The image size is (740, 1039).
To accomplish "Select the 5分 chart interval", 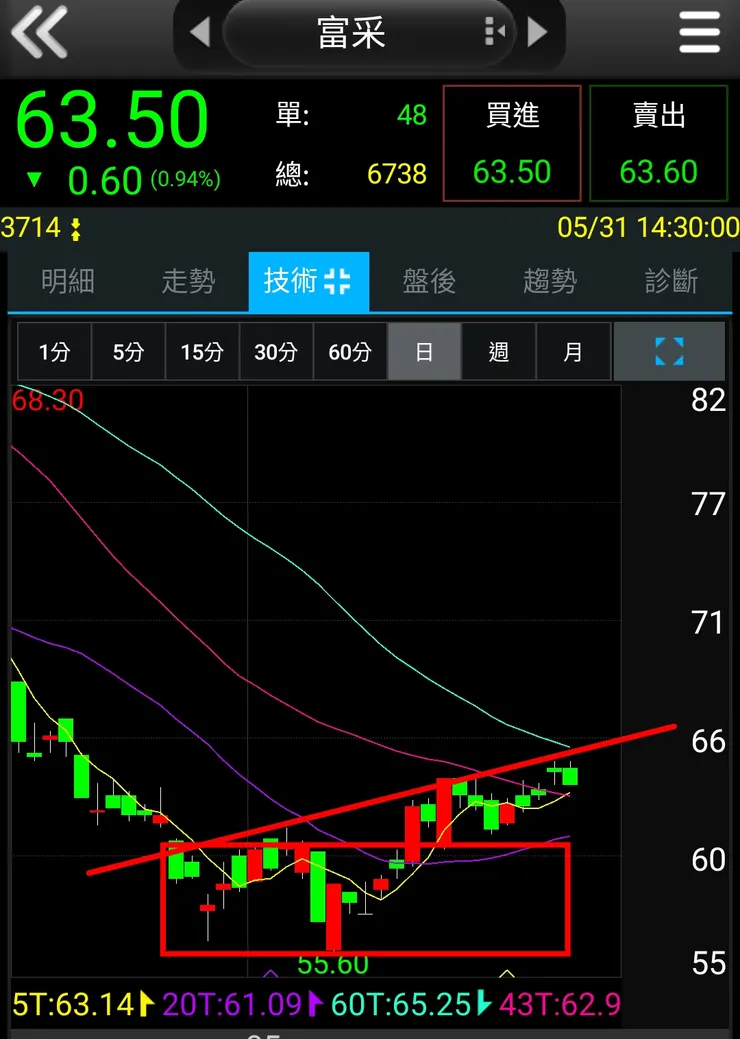I will tap(128, 352).
